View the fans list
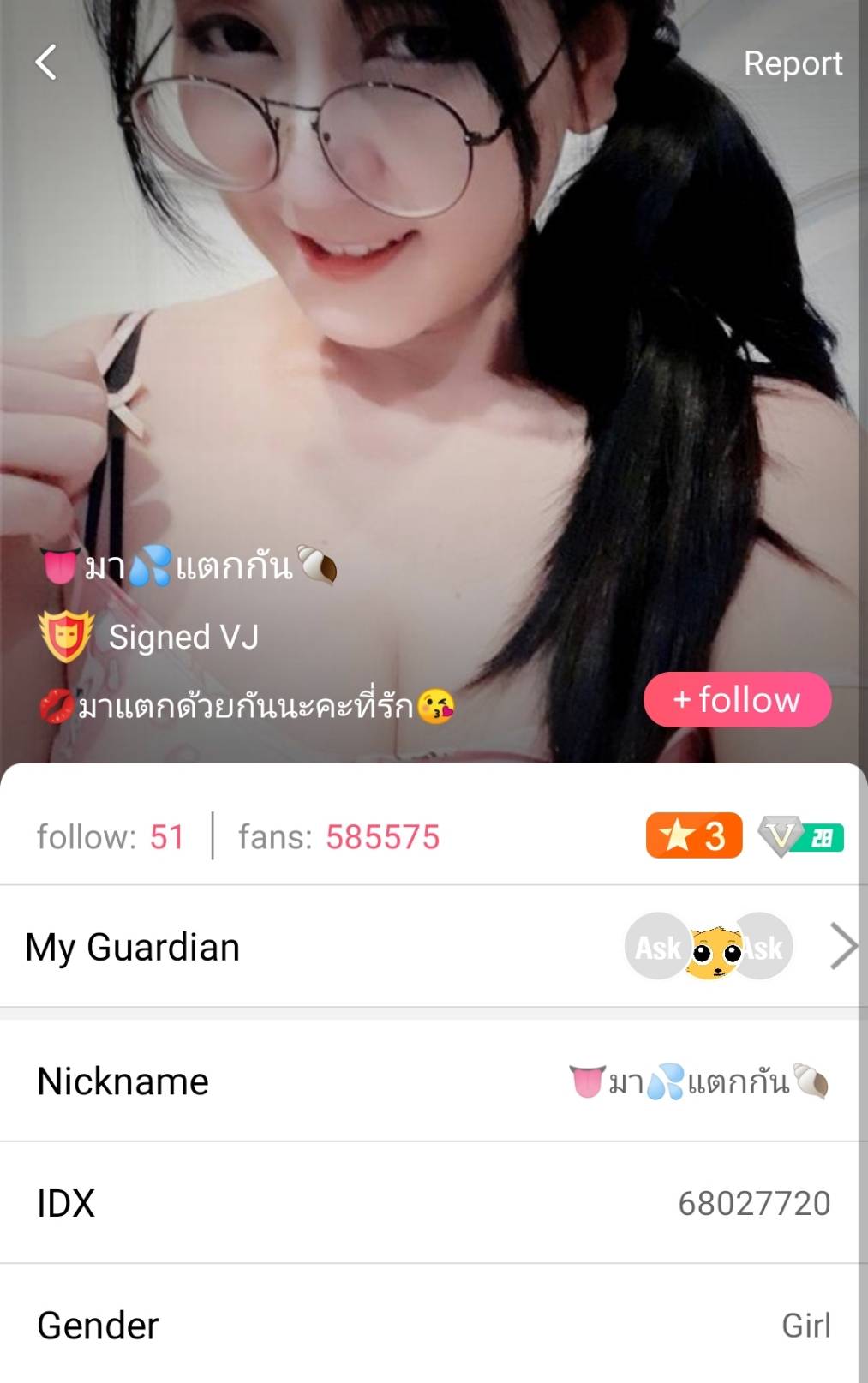This screenshot has height=1383, width=868. click(338, 837)
